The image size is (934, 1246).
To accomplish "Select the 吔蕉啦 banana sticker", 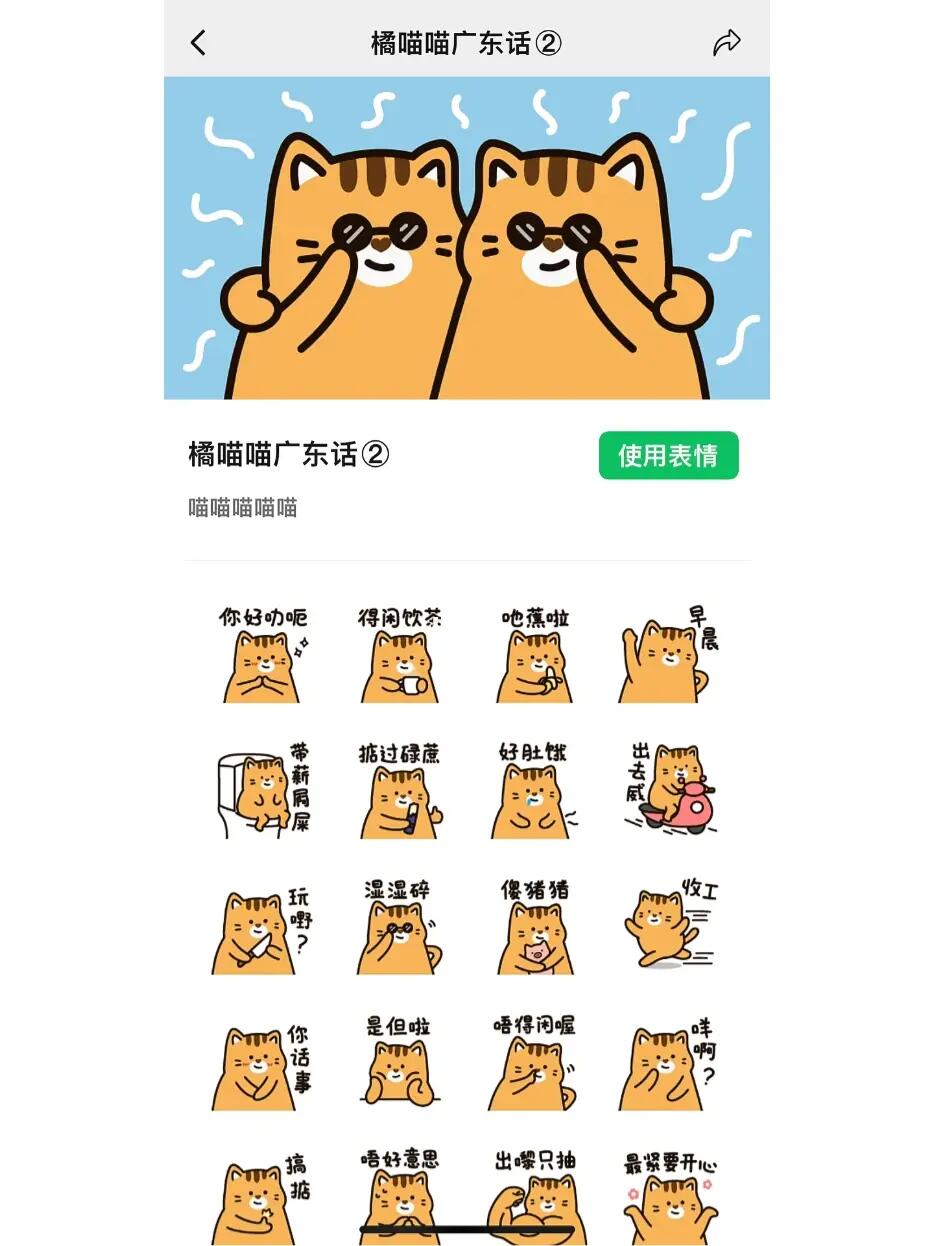I will tap(535, 655).
